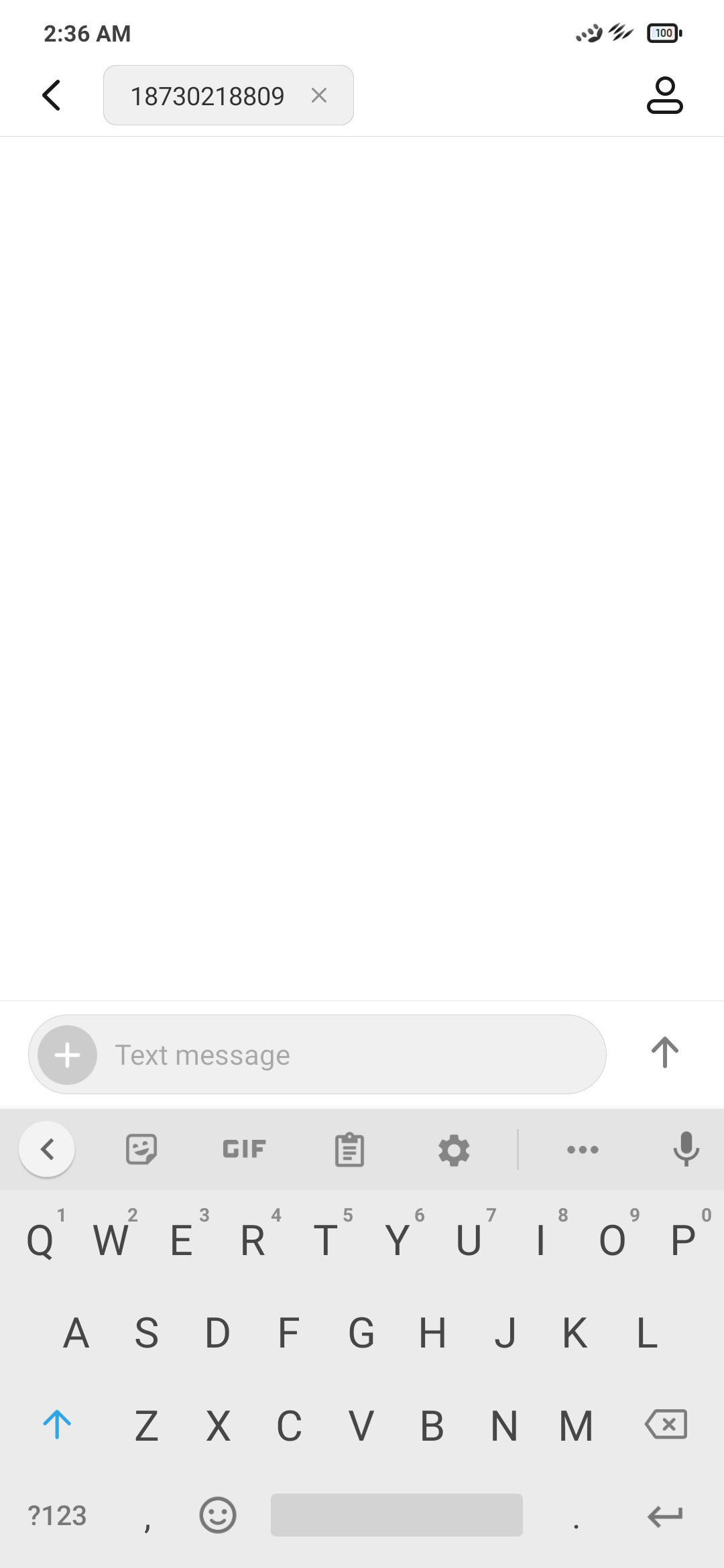Tap the backspace key
The width and height of the screenshot is (724, 1568).
666,1424
